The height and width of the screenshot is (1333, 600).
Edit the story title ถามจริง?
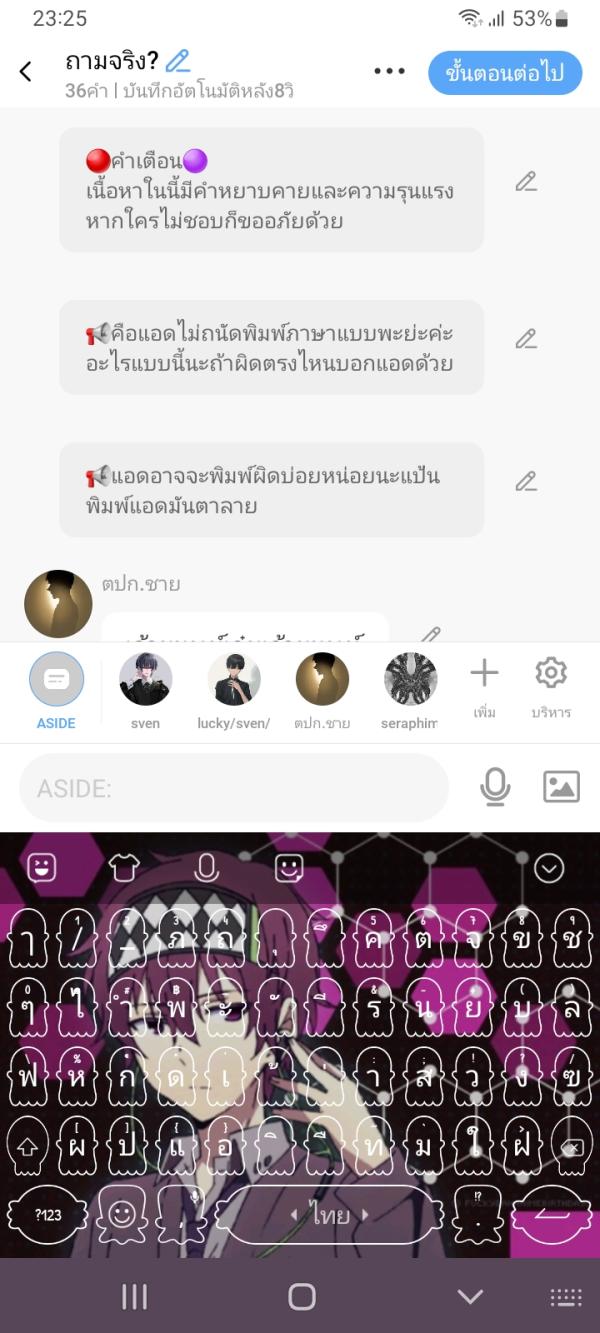coord(178,61)
